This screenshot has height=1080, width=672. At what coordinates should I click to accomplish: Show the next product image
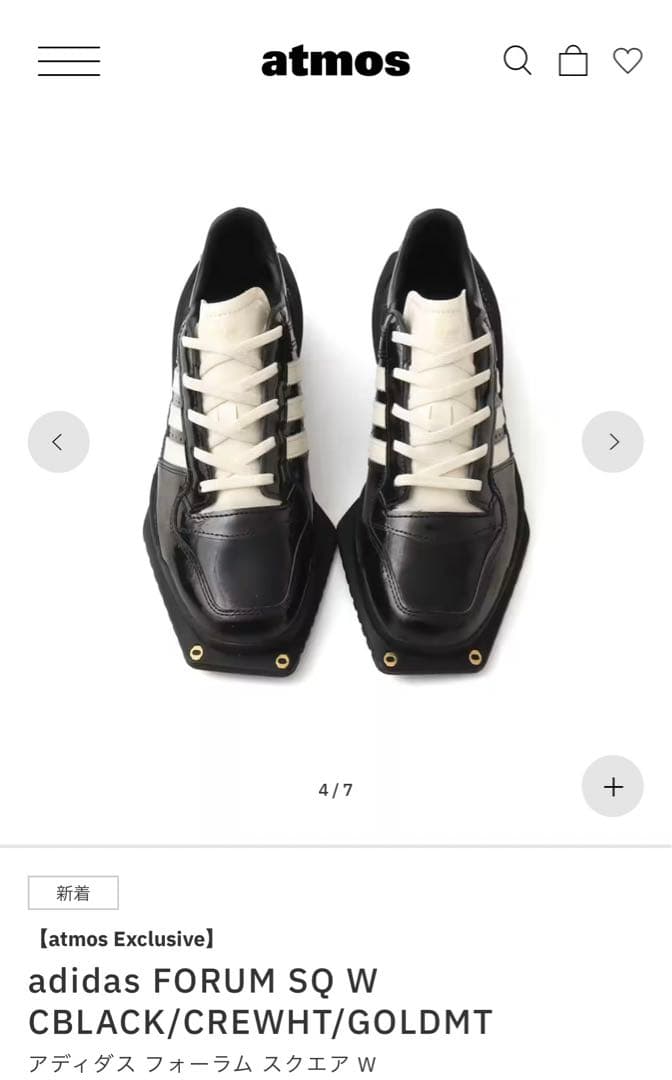(613, 442)
